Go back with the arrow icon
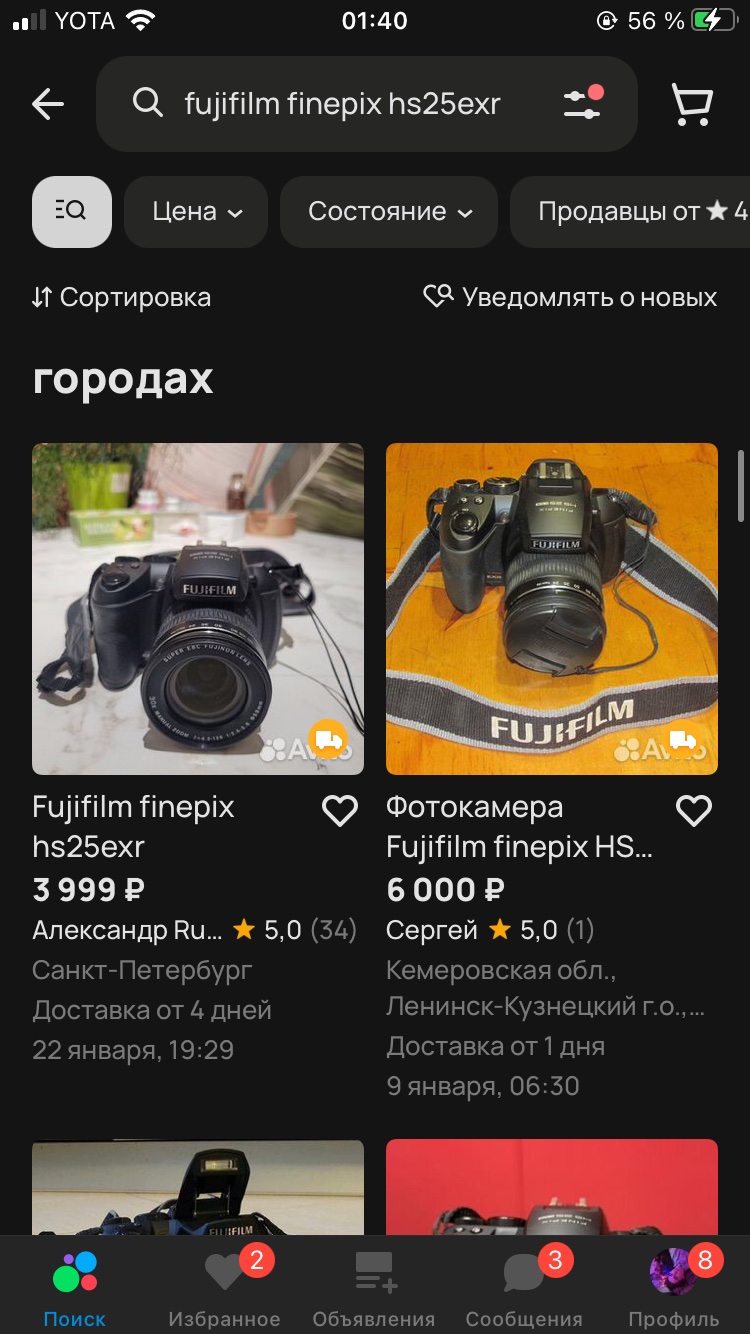The width and height of the screenshot is (750, 1334). 47,103
